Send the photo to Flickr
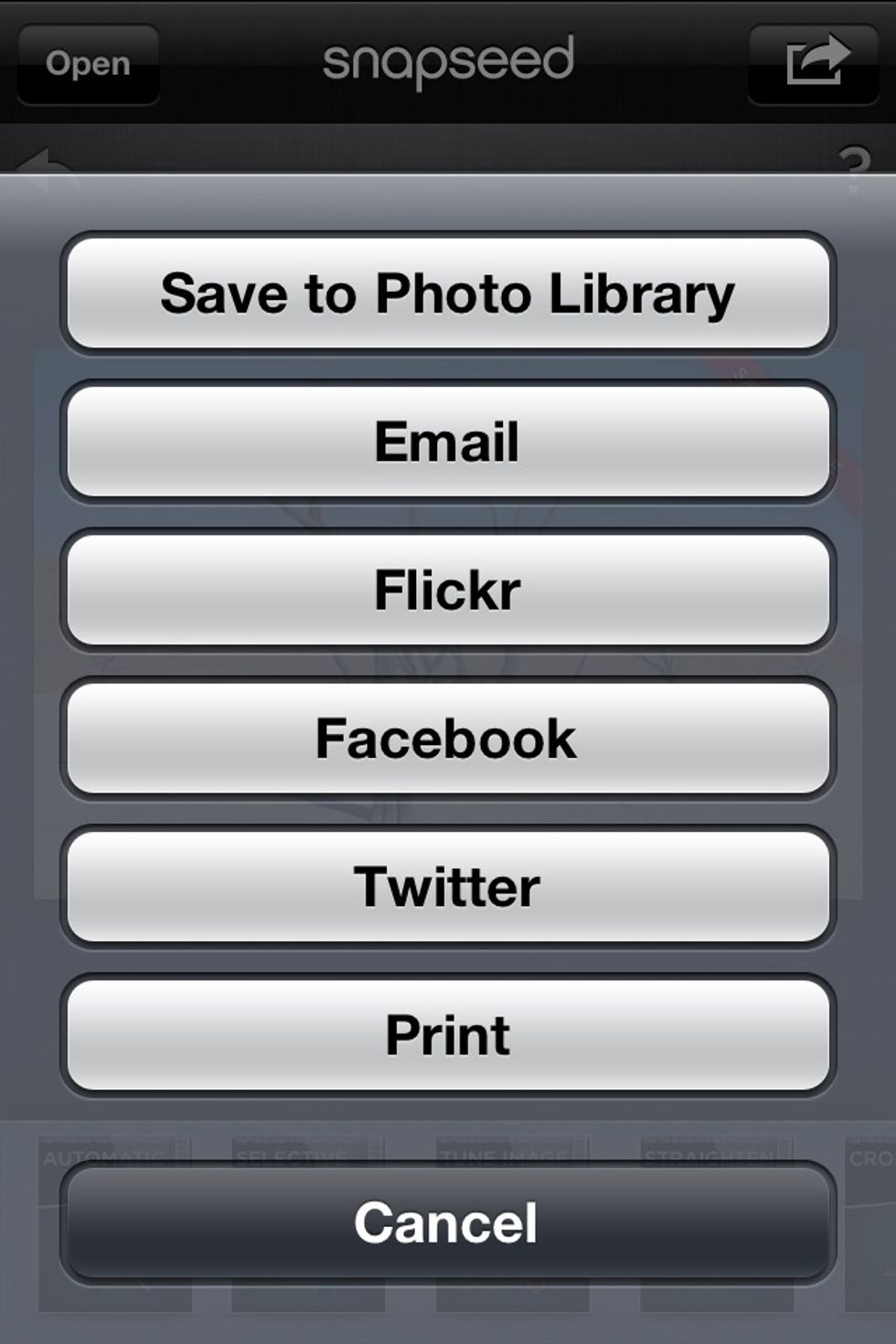The width and height of the screenshot is (896, 1344). [x=448, y=590]
